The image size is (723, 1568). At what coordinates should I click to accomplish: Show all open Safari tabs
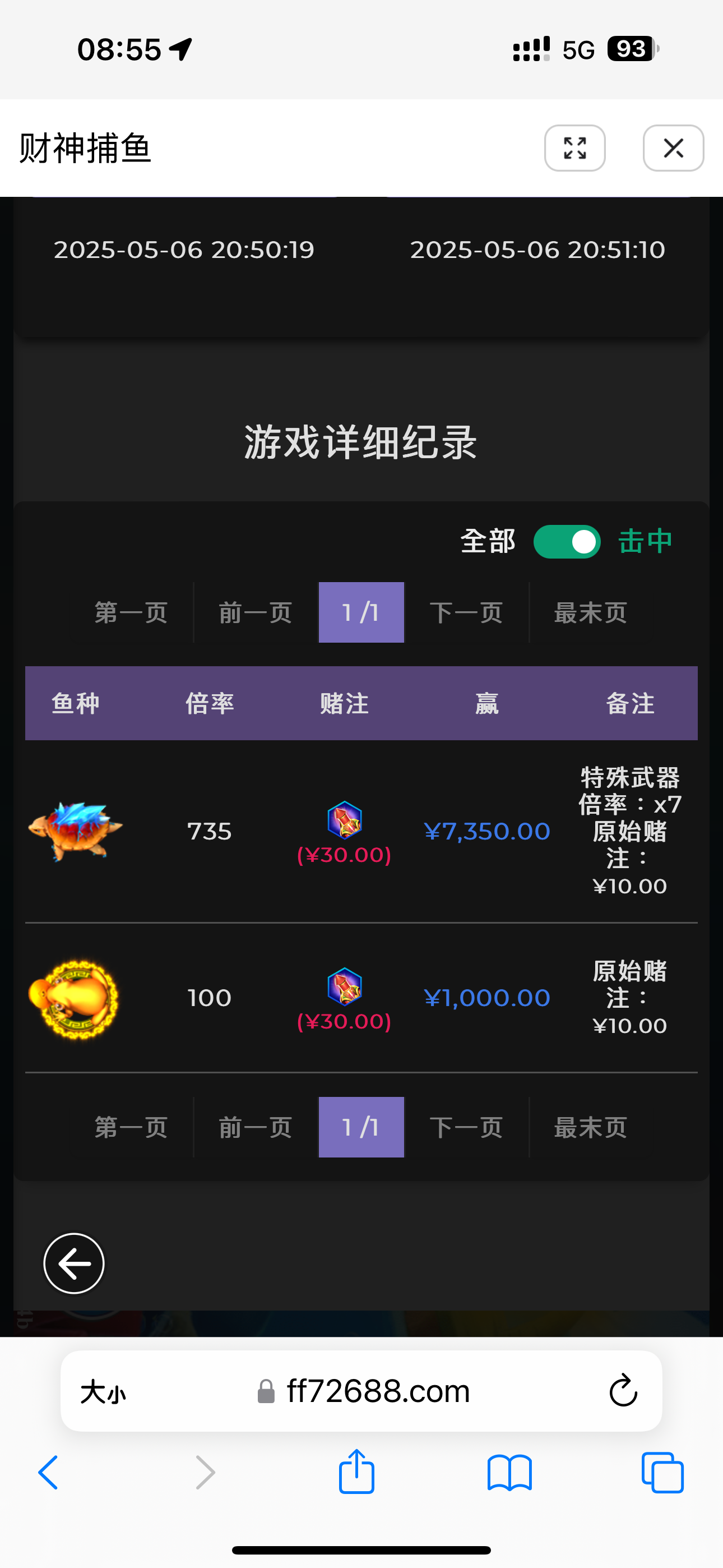point(662,1473)
